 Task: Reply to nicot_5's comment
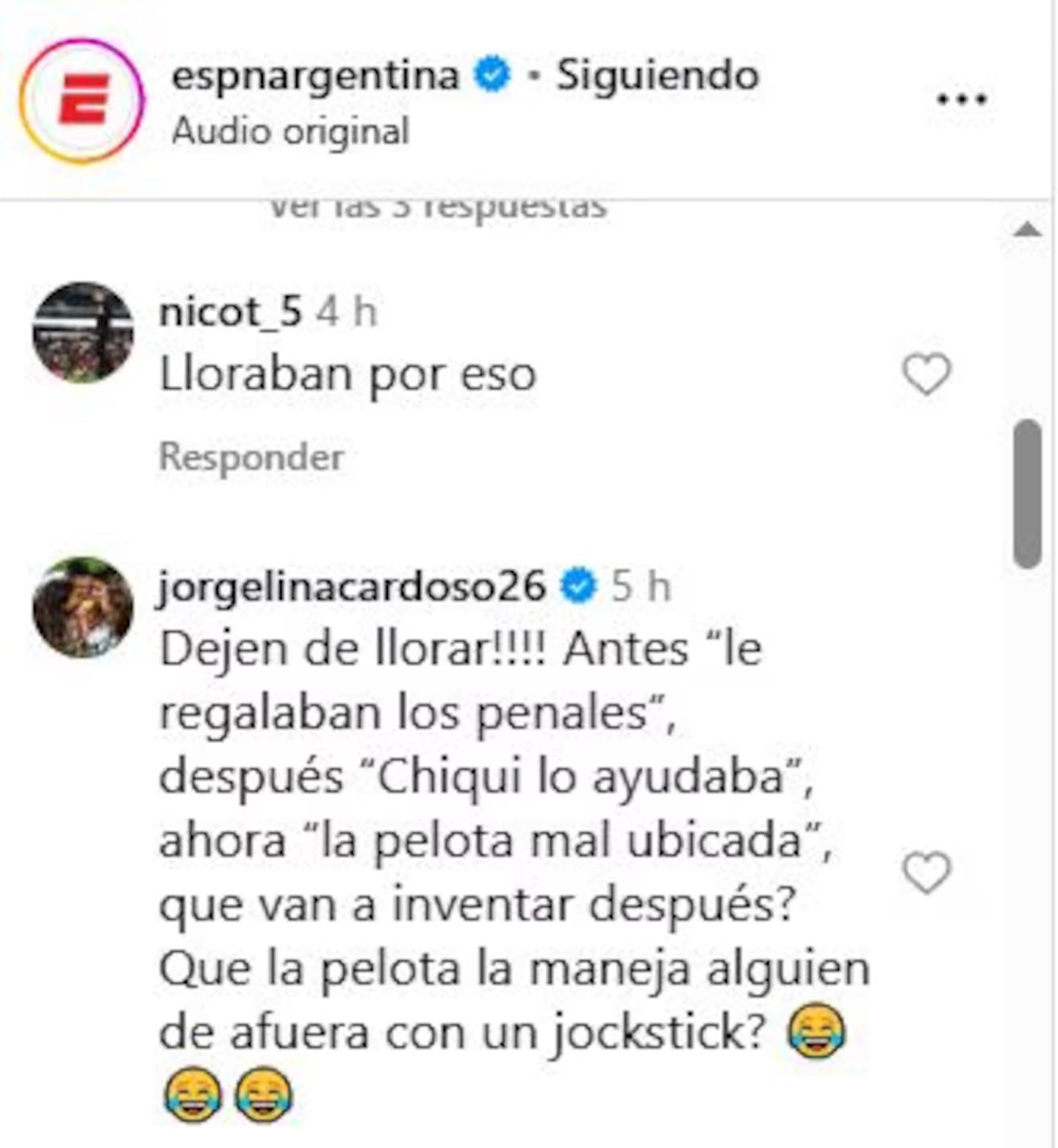(251, 457)
